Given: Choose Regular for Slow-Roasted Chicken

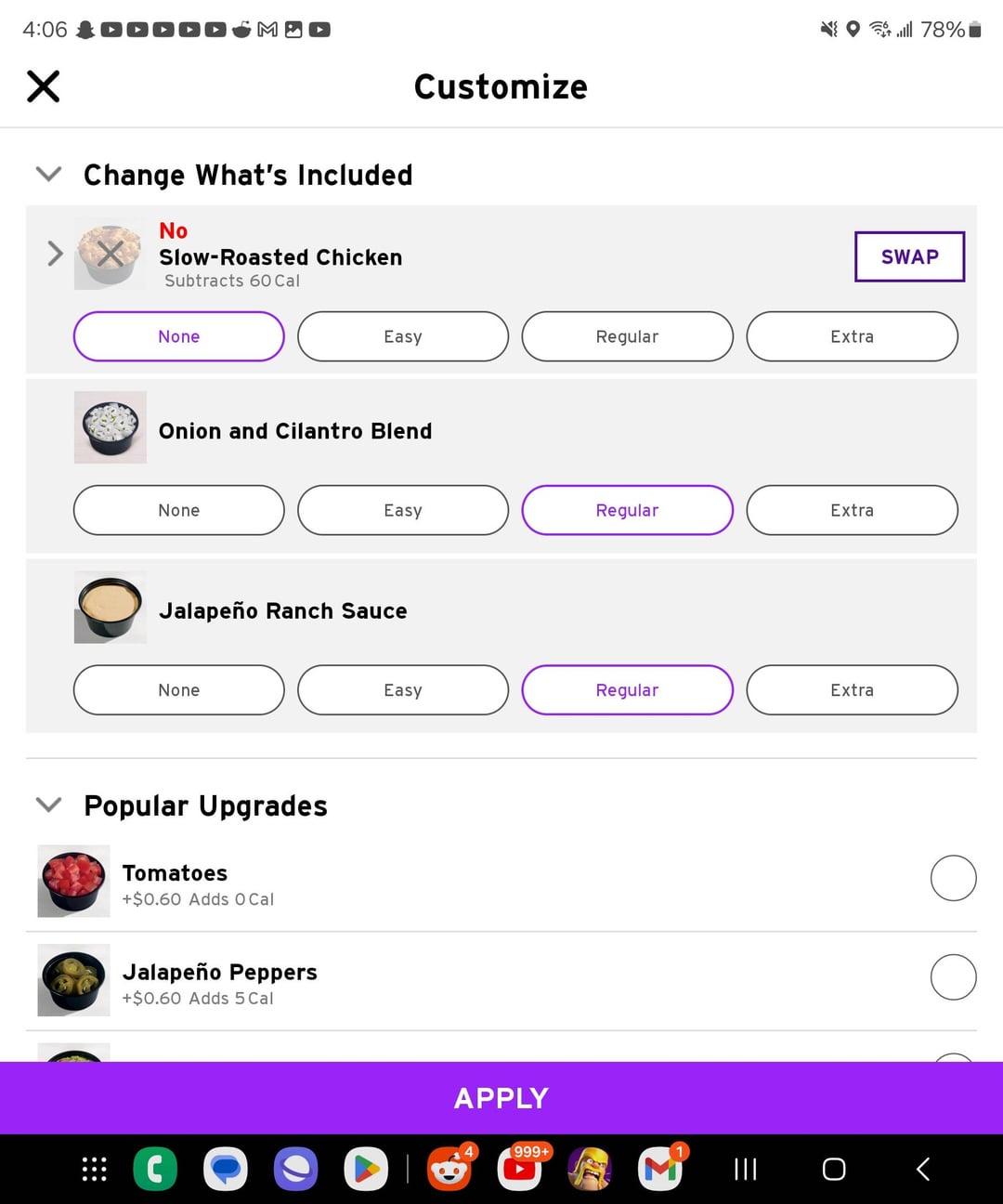Looking at the screenshot, I should tap(627, 336).
